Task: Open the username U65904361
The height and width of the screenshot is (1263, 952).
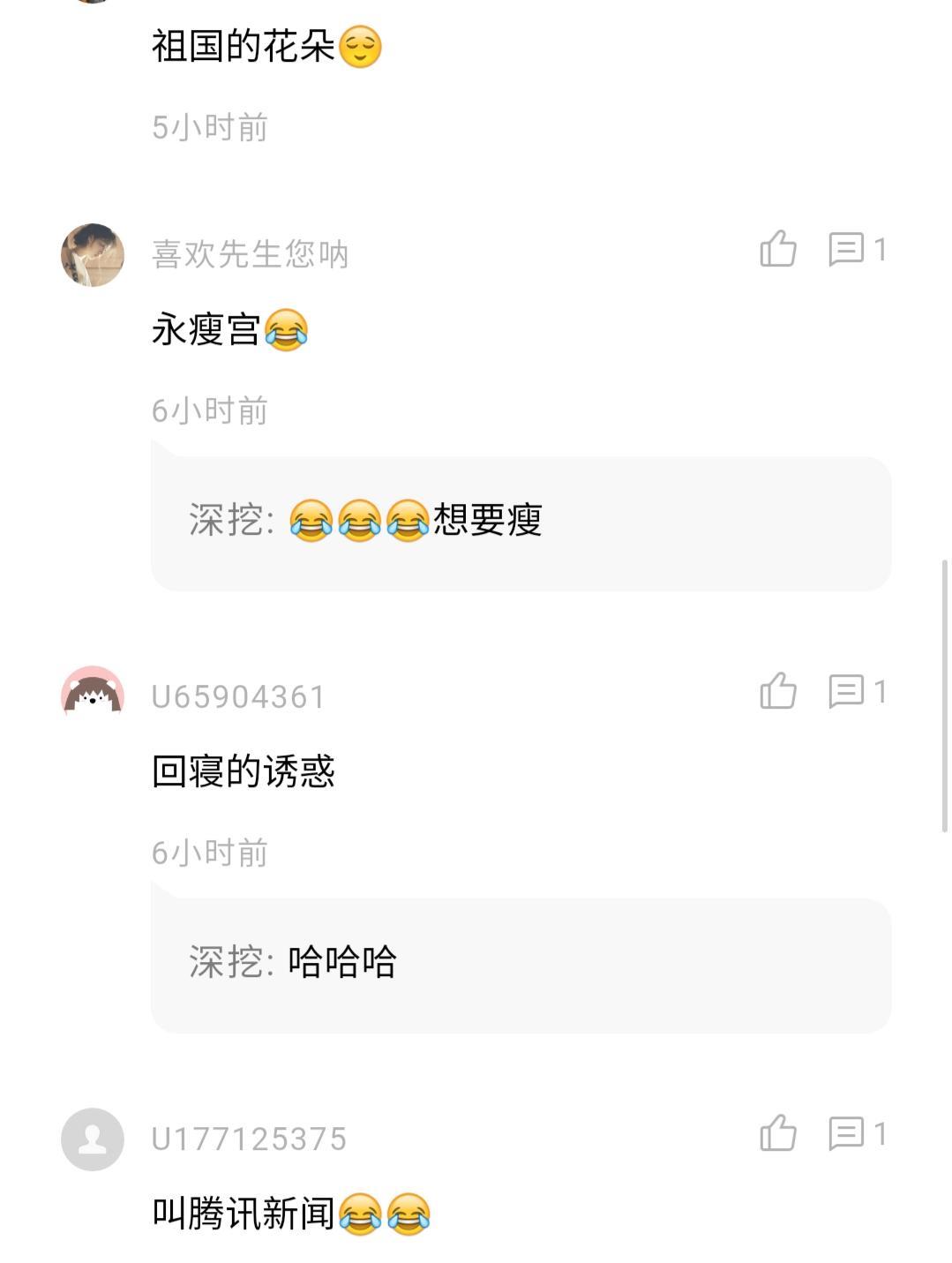Action: coord(238,697)
